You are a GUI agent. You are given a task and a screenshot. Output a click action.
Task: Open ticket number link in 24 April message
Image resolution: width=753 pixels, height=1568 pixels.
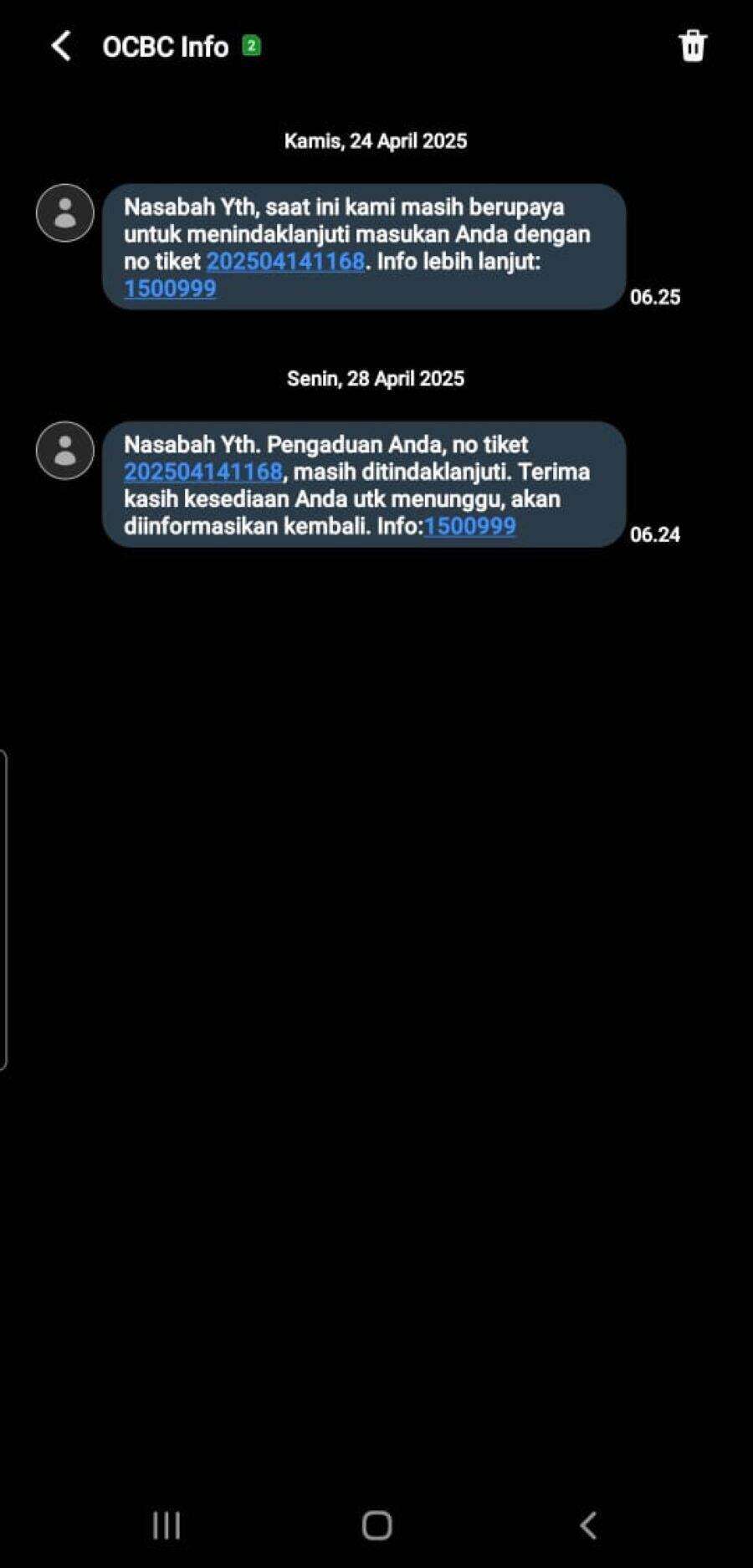(x=285, y=262)
